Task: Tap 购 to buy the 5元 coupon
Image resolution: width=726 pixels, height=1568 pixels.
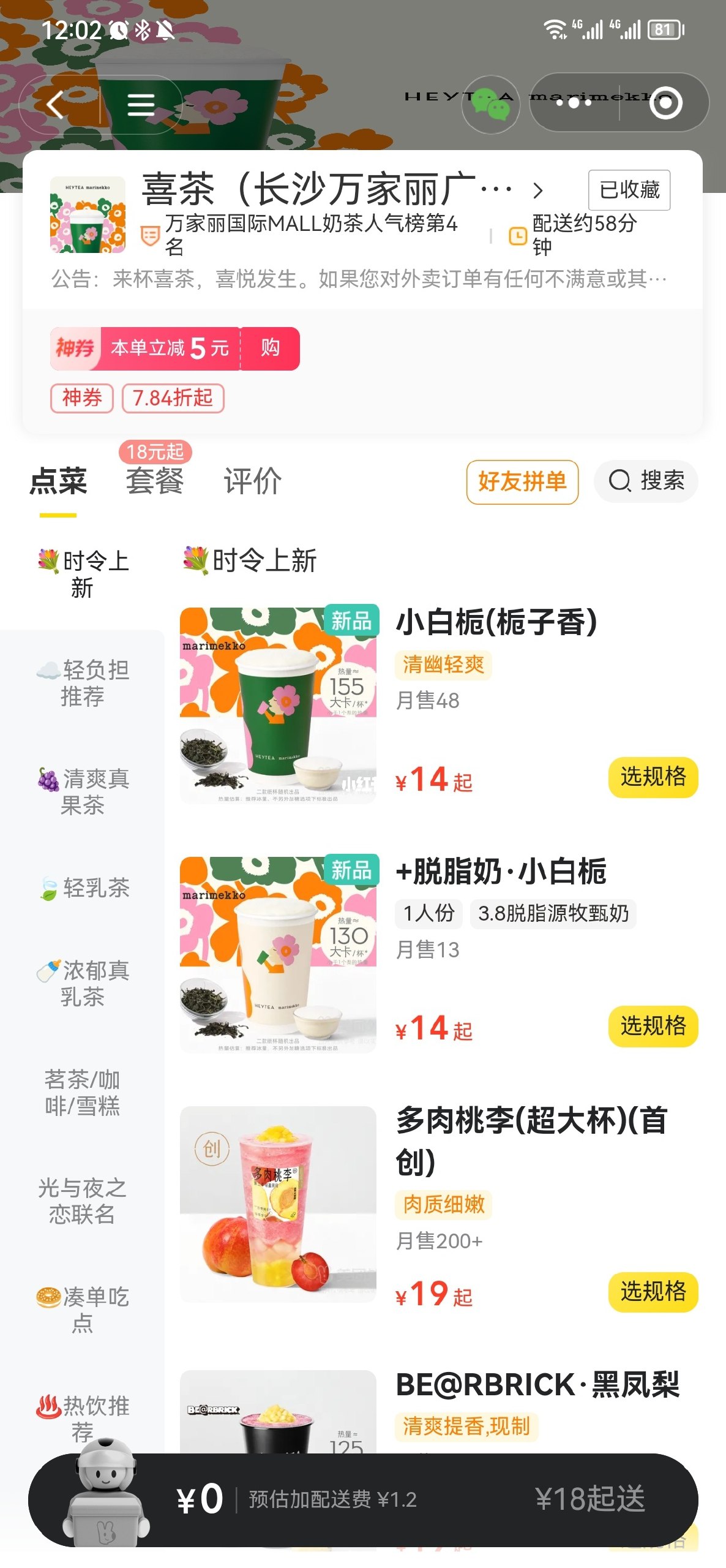Action: (269, 348)
